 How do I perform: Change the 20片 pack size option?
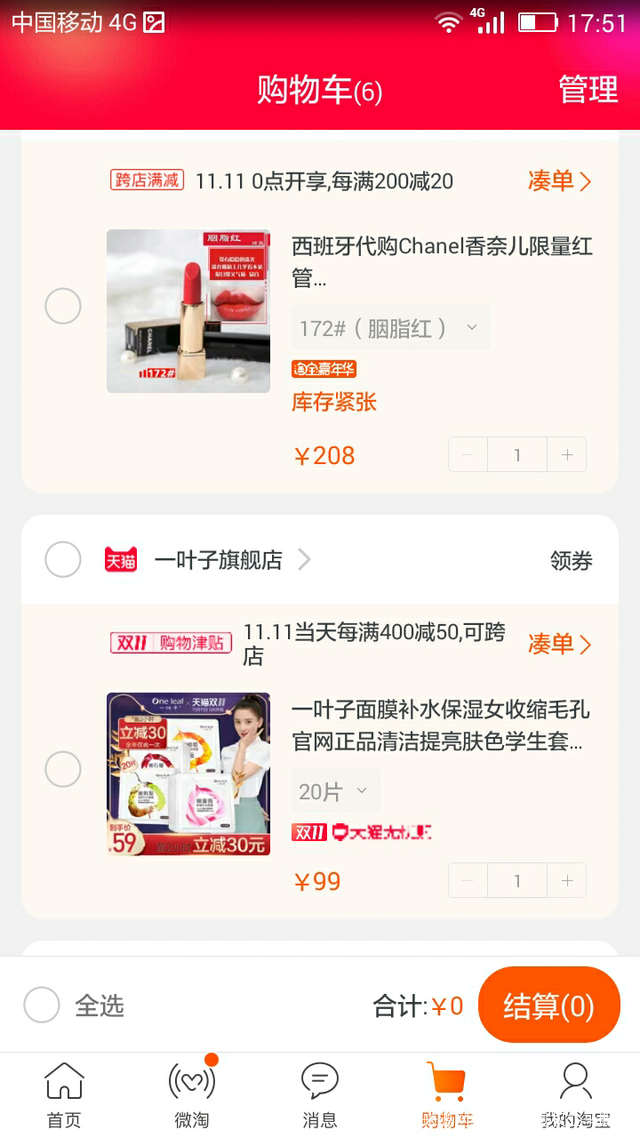[335, 791]
